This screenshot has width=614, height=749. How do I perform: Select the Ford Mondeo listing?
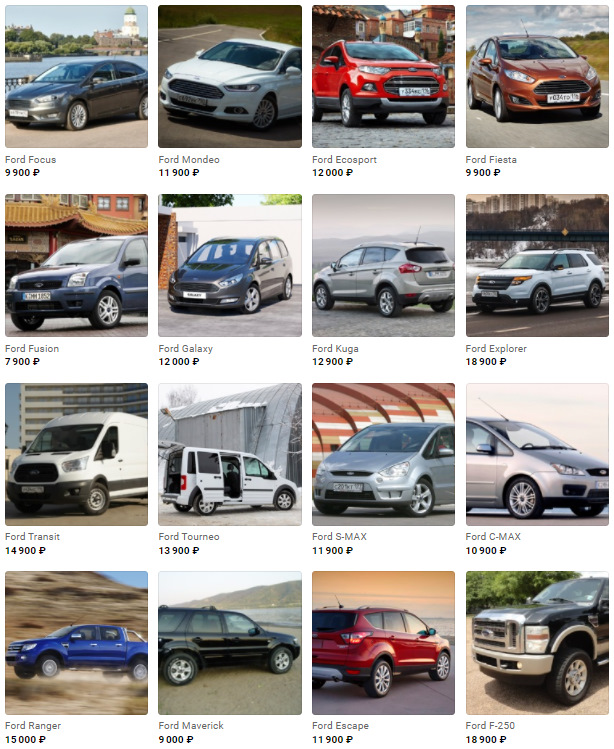pos(230,77)
